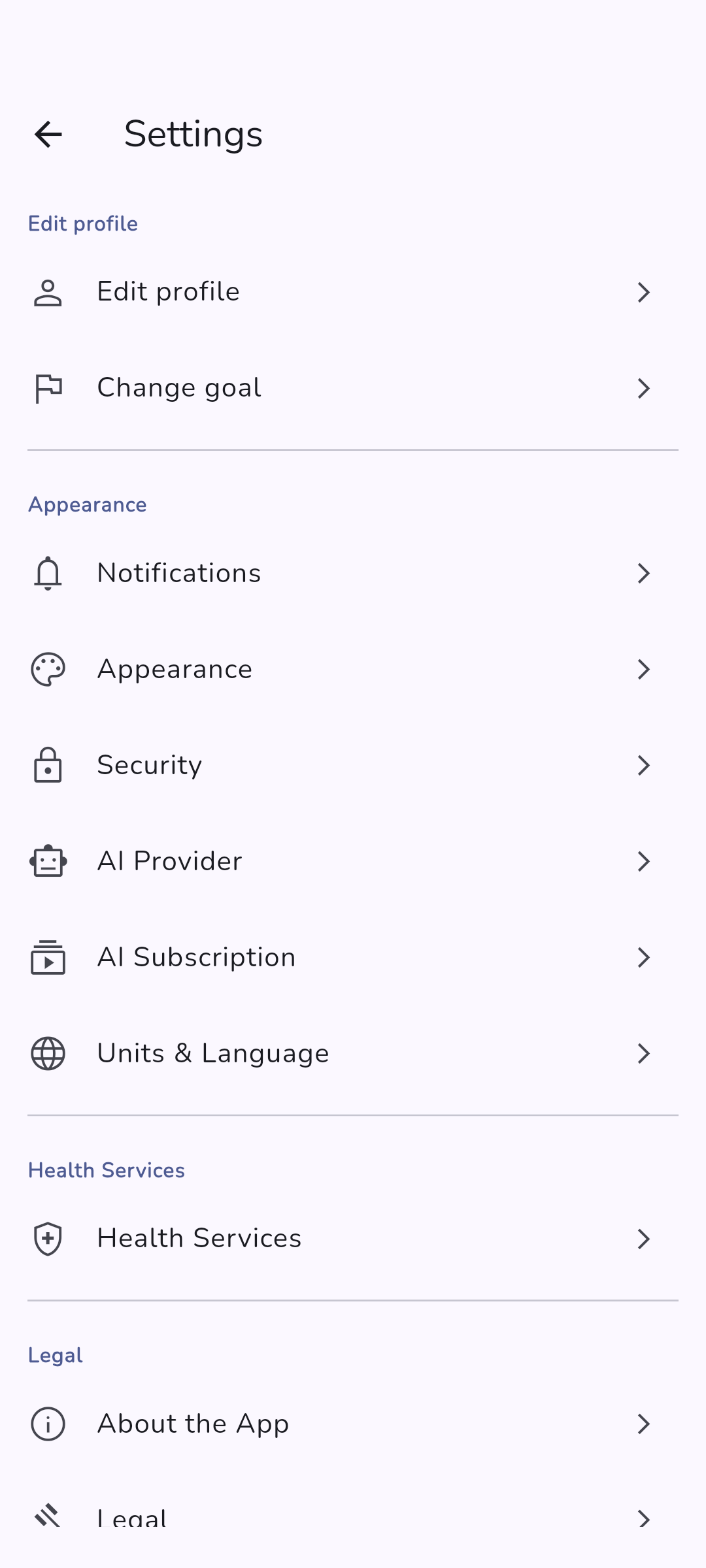The height and width of the screenshot is (1568, 706).
Task: Open the Health Services row with shield icon
Action: 353,1239
